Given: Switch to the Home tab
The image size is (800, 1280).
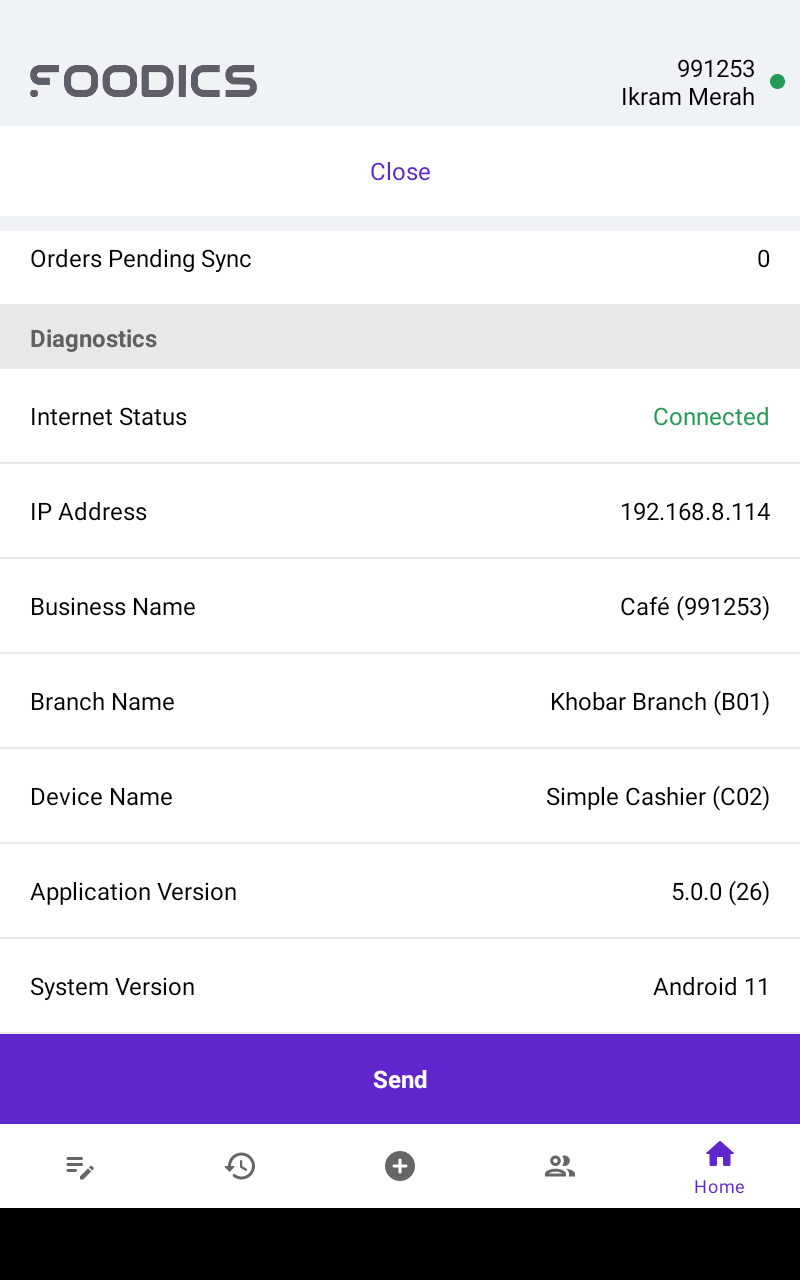Looking at the screenshot, I should pos(719,1166).
